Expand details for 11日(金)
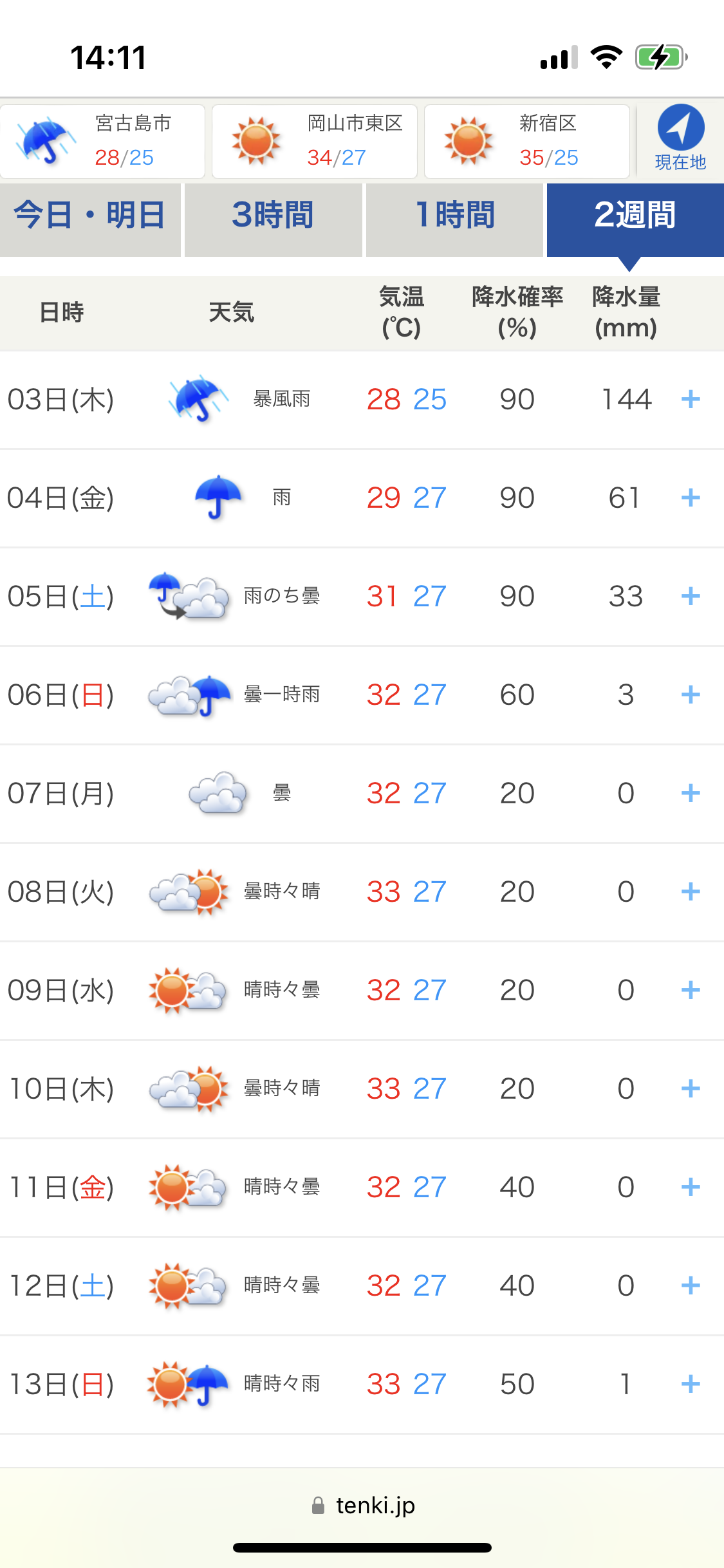The width and height of the screenshot is (724, 1568). (x=691, y=1187)
